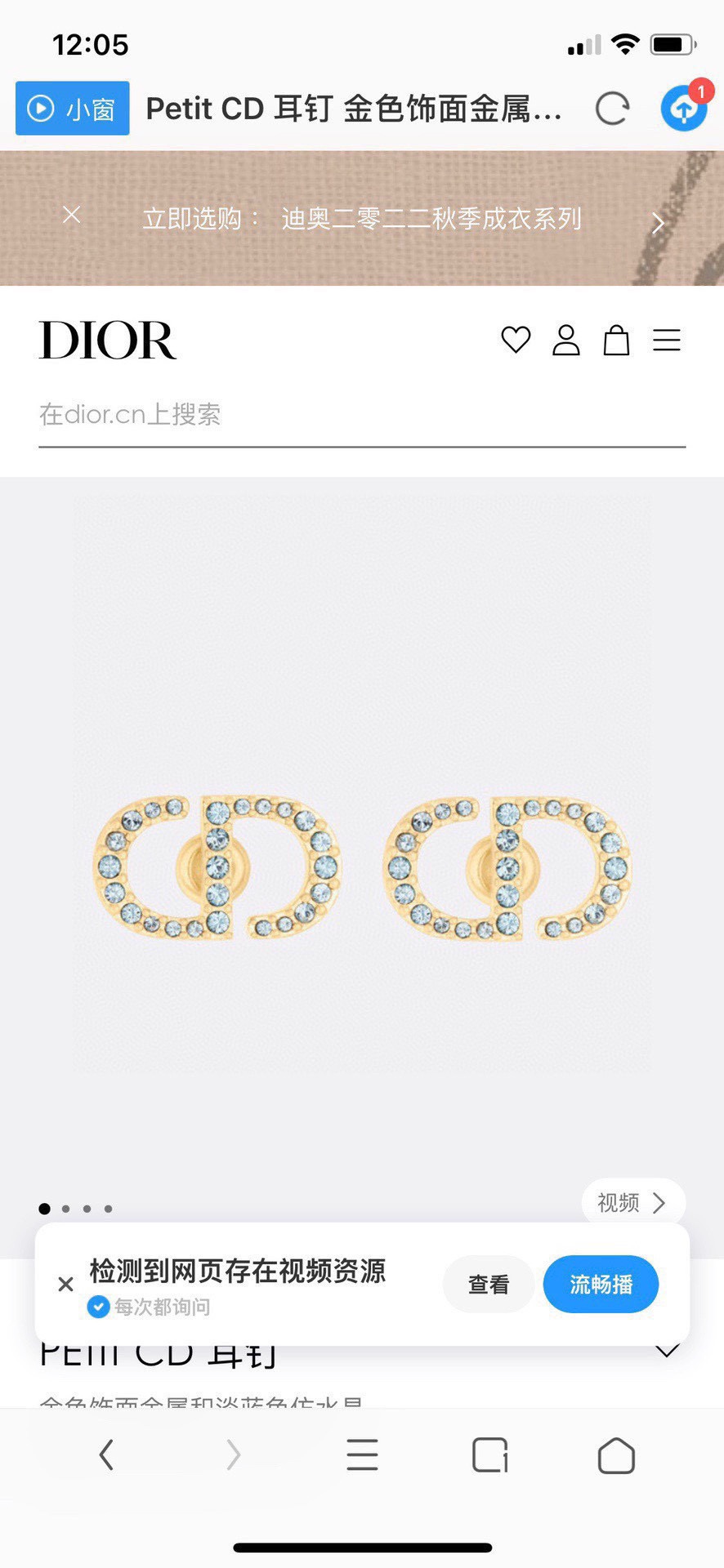Open the account profile icon
Image resolution: width=724 pixels, height=1568 pixels.
click(x=565, y=340)
